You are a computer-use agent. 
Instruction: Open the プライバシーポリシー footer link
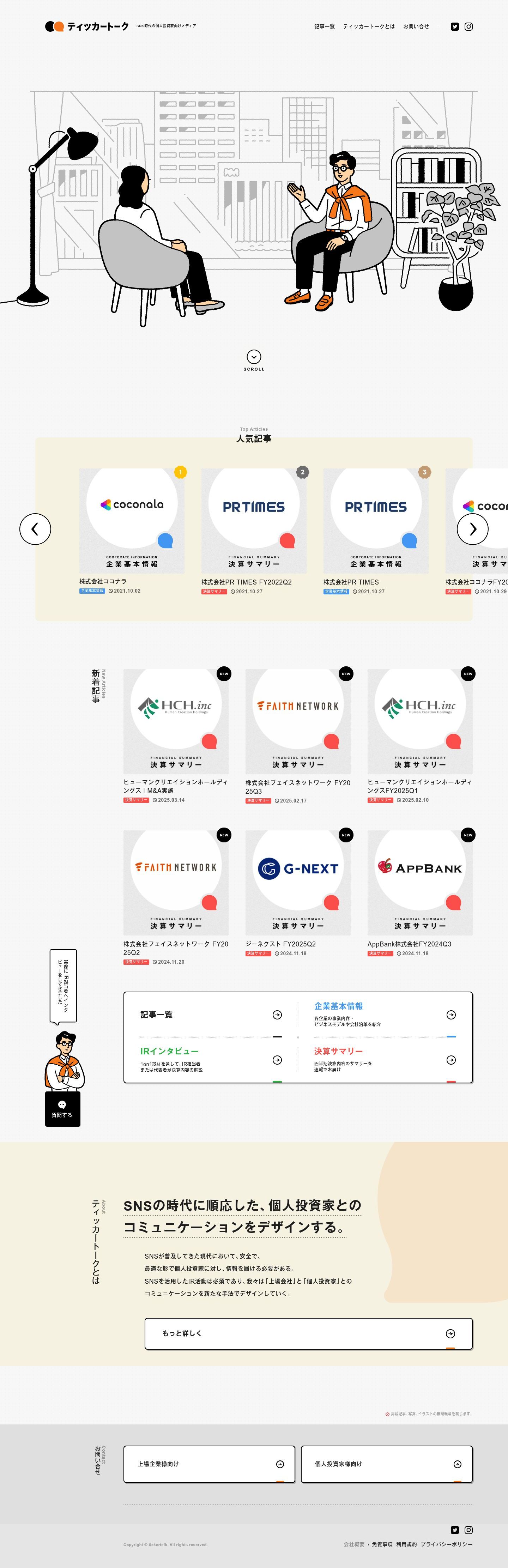(447, 1544)
